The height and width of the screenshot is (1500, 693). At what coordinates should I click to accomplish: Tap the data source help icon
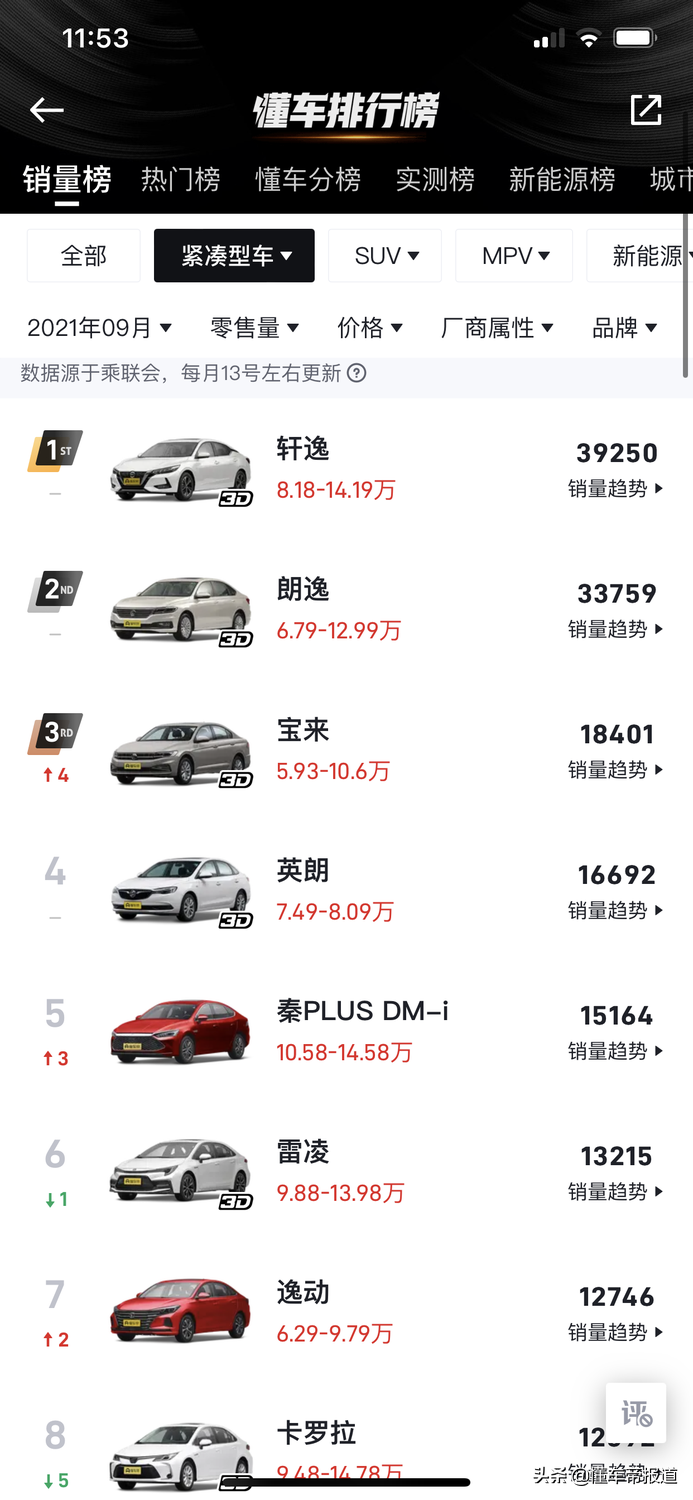click(x=356, y=374)
